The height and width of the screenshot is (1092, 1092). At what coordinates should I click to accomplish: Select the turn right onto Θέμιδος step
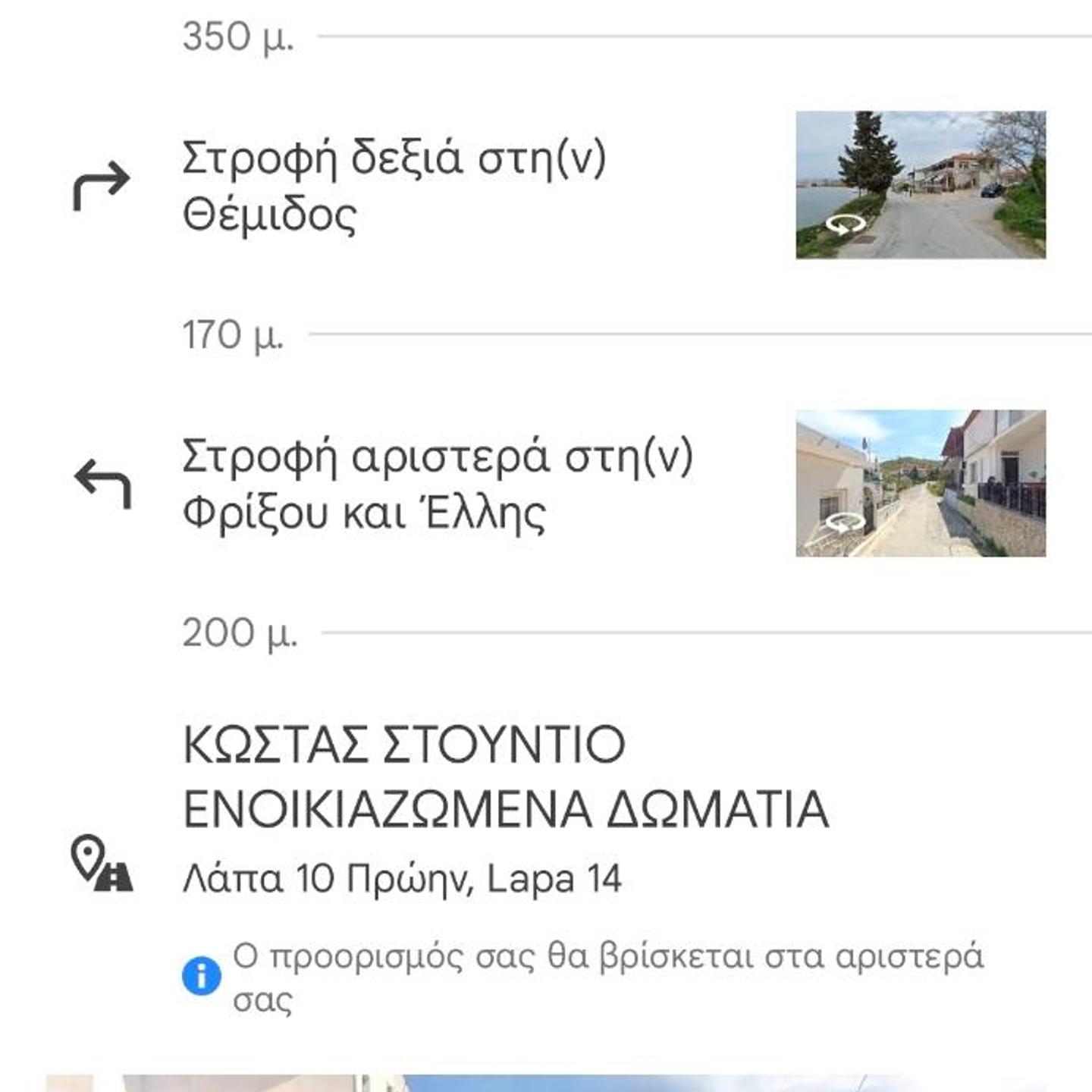point(394,186)
